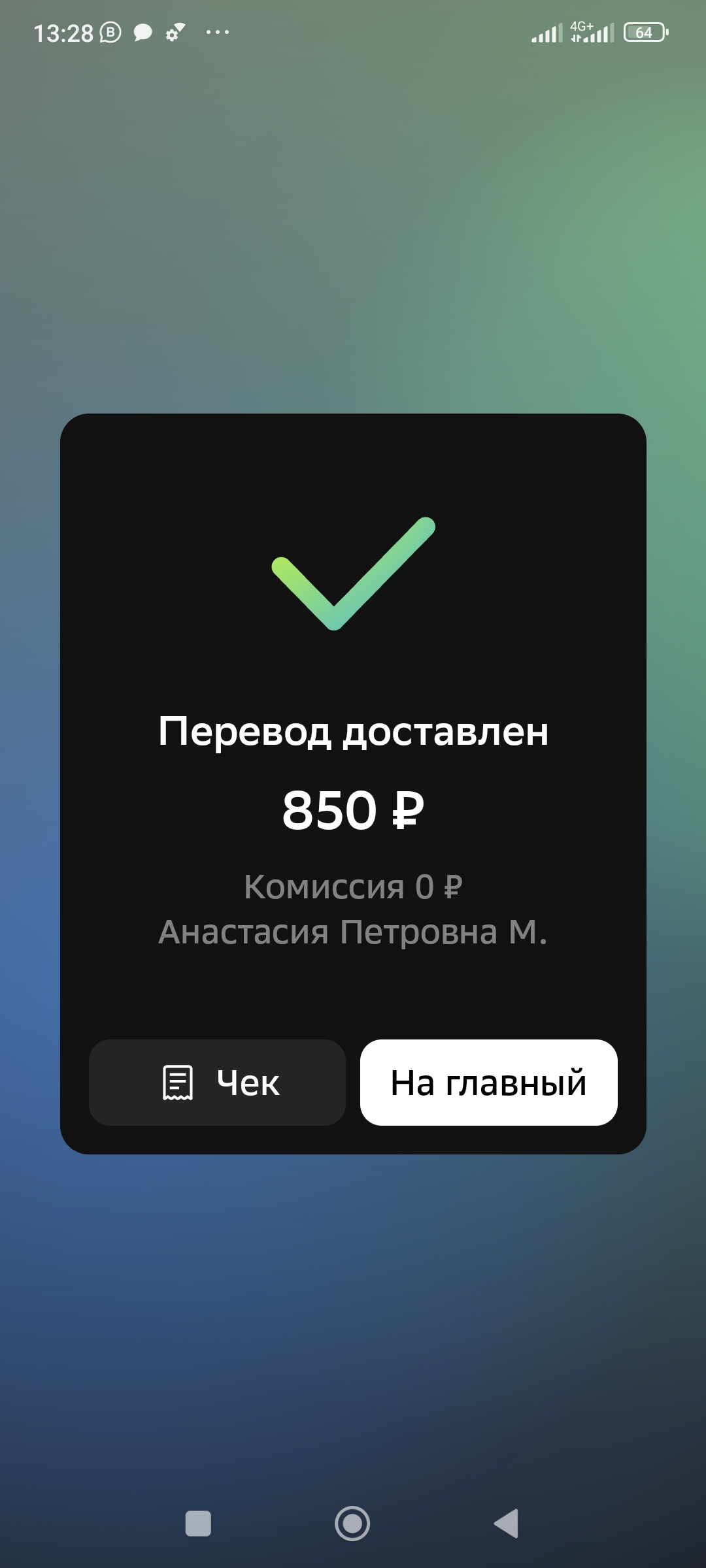
Task: Open recent apps with the square button
Action: (198, 1524)
